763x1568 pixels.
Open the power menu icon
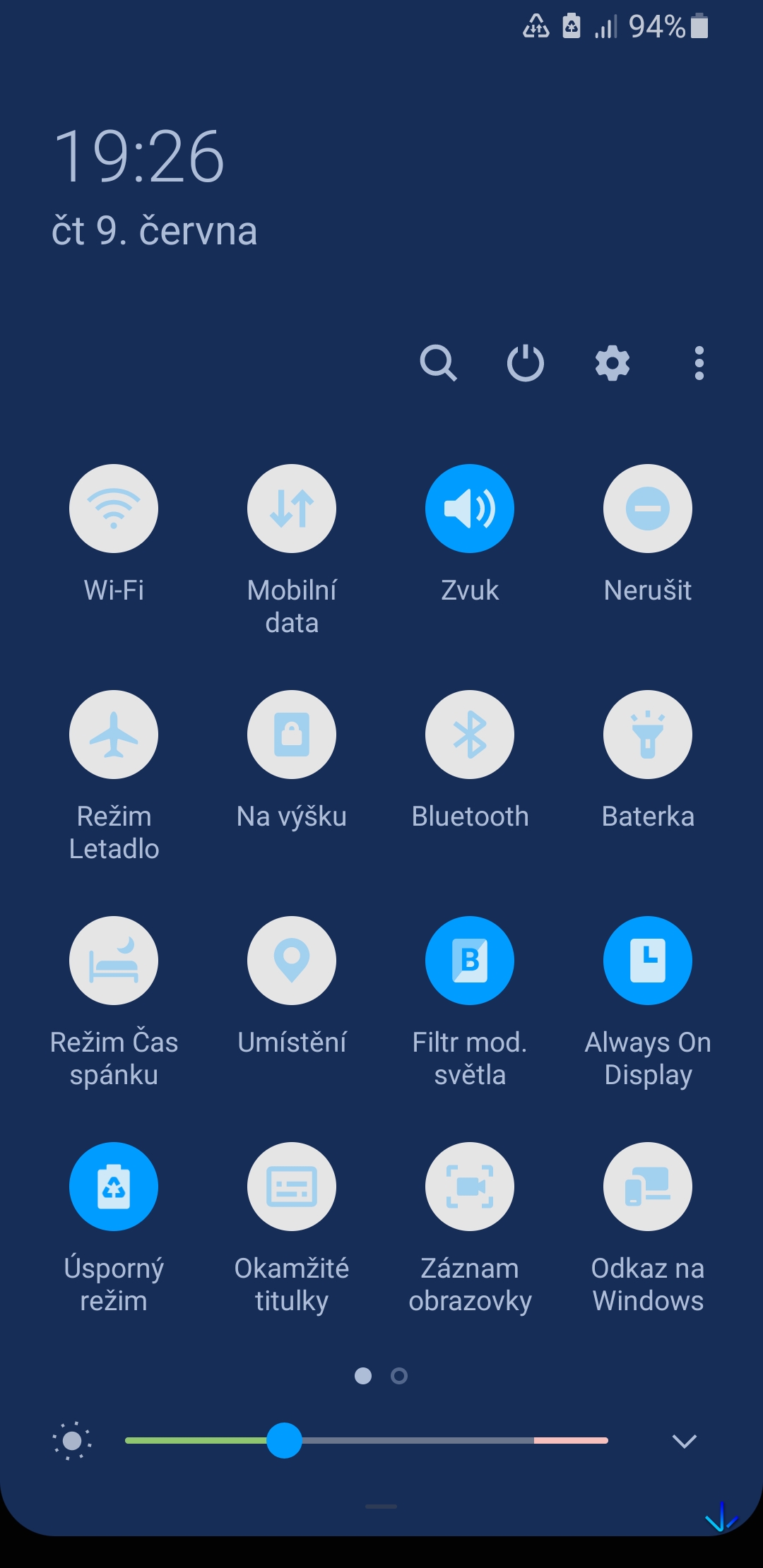click(x=526, y=364)
